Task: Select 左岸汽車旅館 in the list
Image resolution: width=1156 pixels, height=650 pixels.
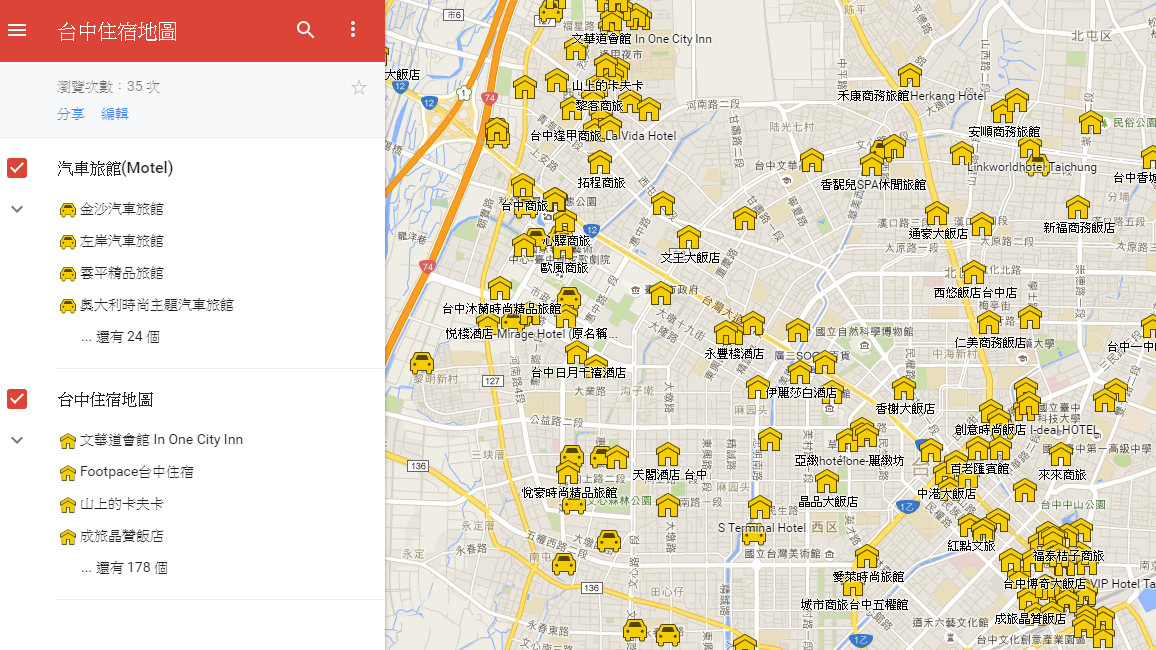Action: point(121,241)
